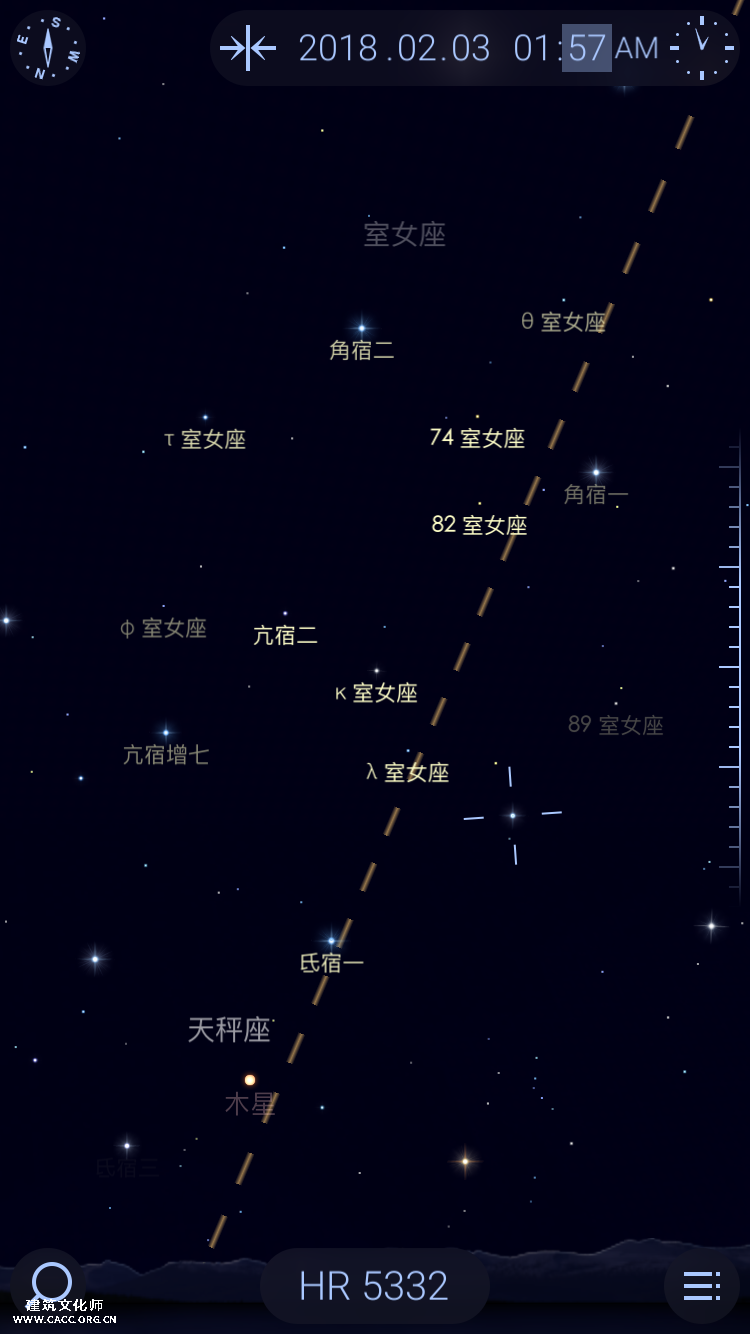Screen dimensions: 750x1334
Task: Select the day 03 field
Action: tap(470, 48)
